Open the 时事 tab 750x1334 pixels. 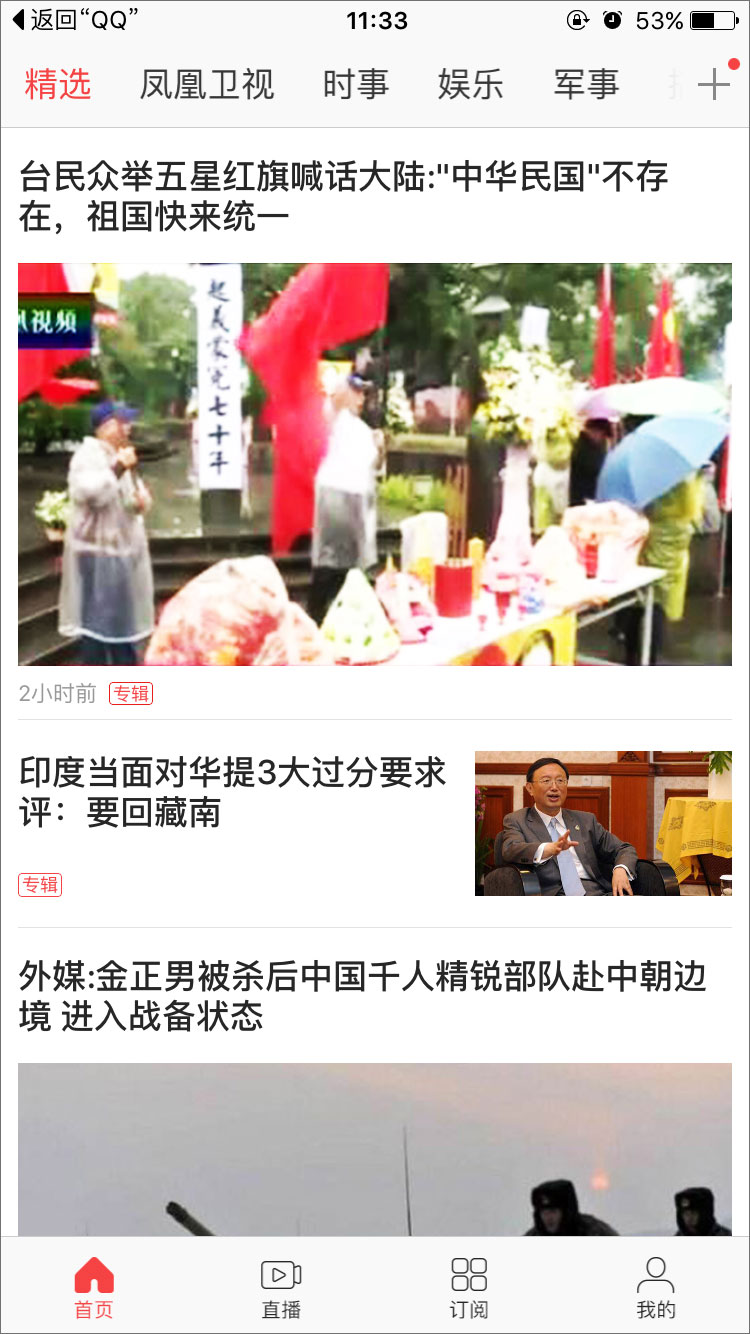click(355, 85)
